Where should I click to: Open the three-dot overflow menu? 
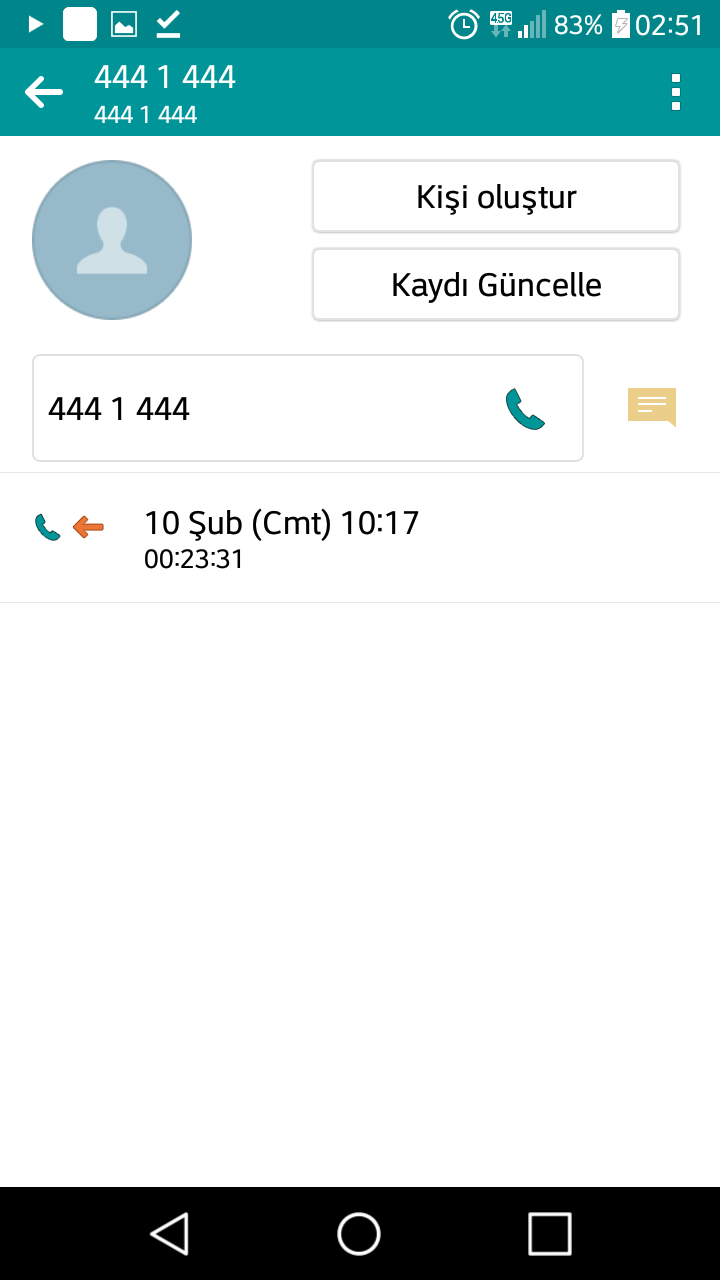(676, 92)
